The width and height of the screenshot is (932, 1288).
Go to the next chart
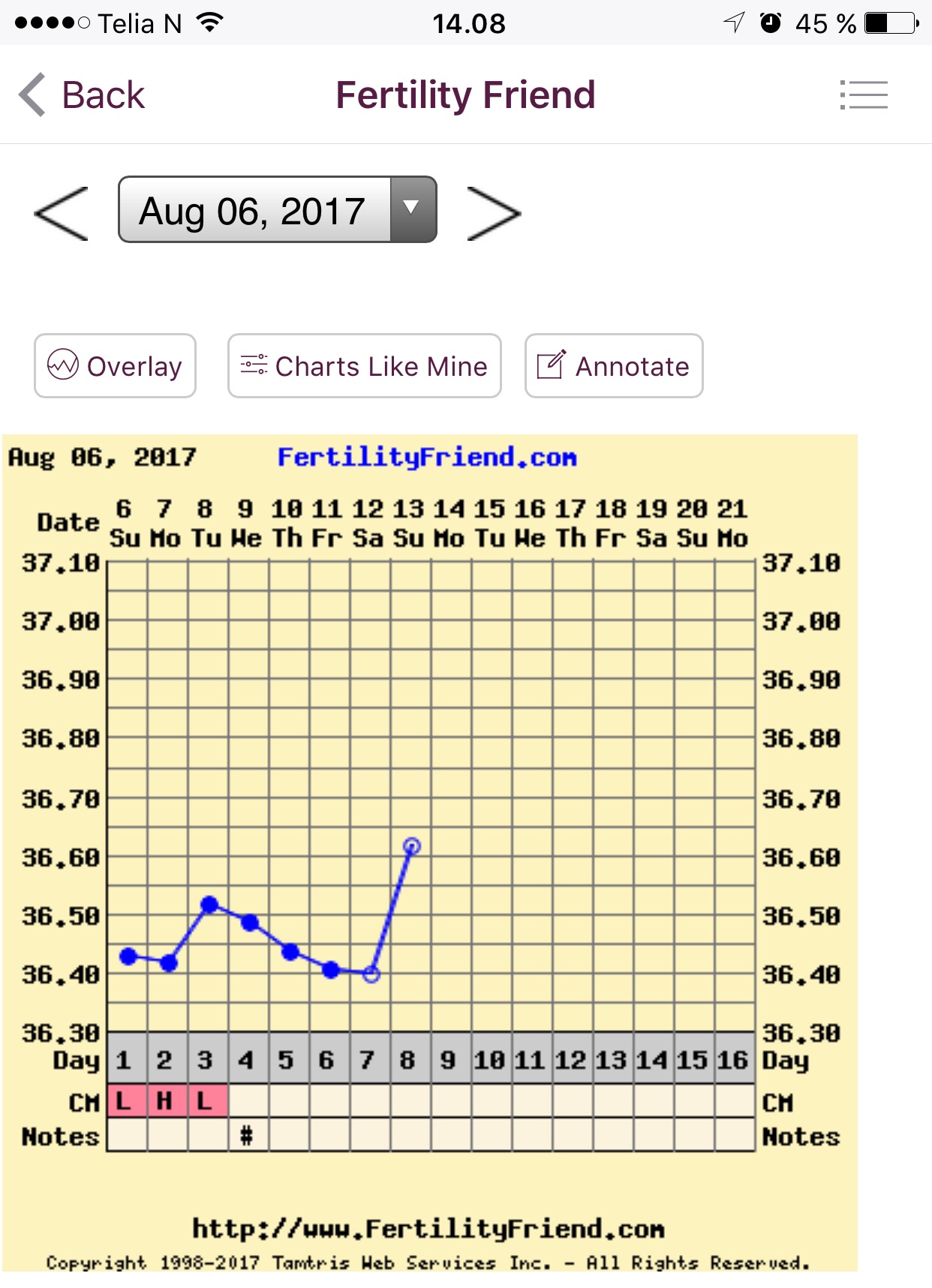point(493,214)
